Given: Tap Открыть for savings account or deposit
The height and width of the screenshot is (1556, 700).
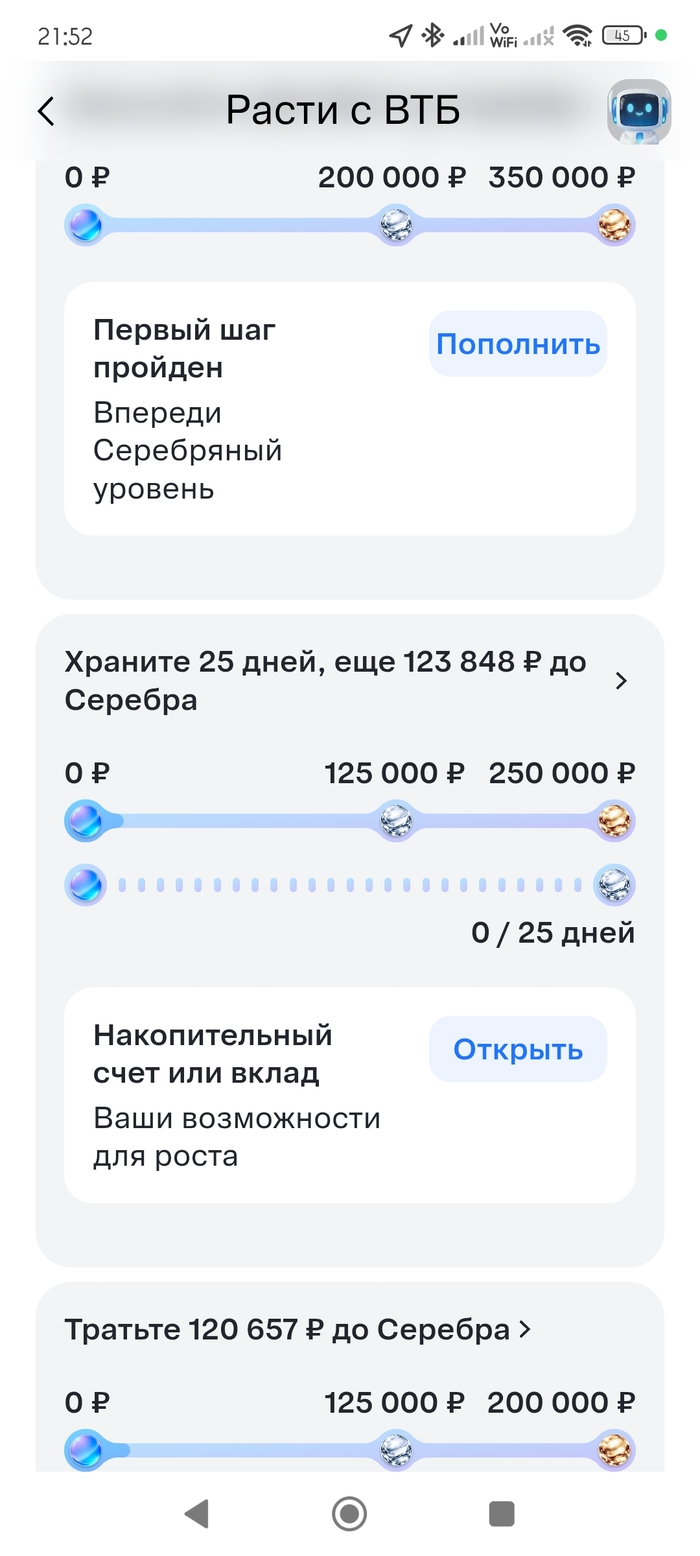Looking at the screenshot, I should [x=518, y=1049].
